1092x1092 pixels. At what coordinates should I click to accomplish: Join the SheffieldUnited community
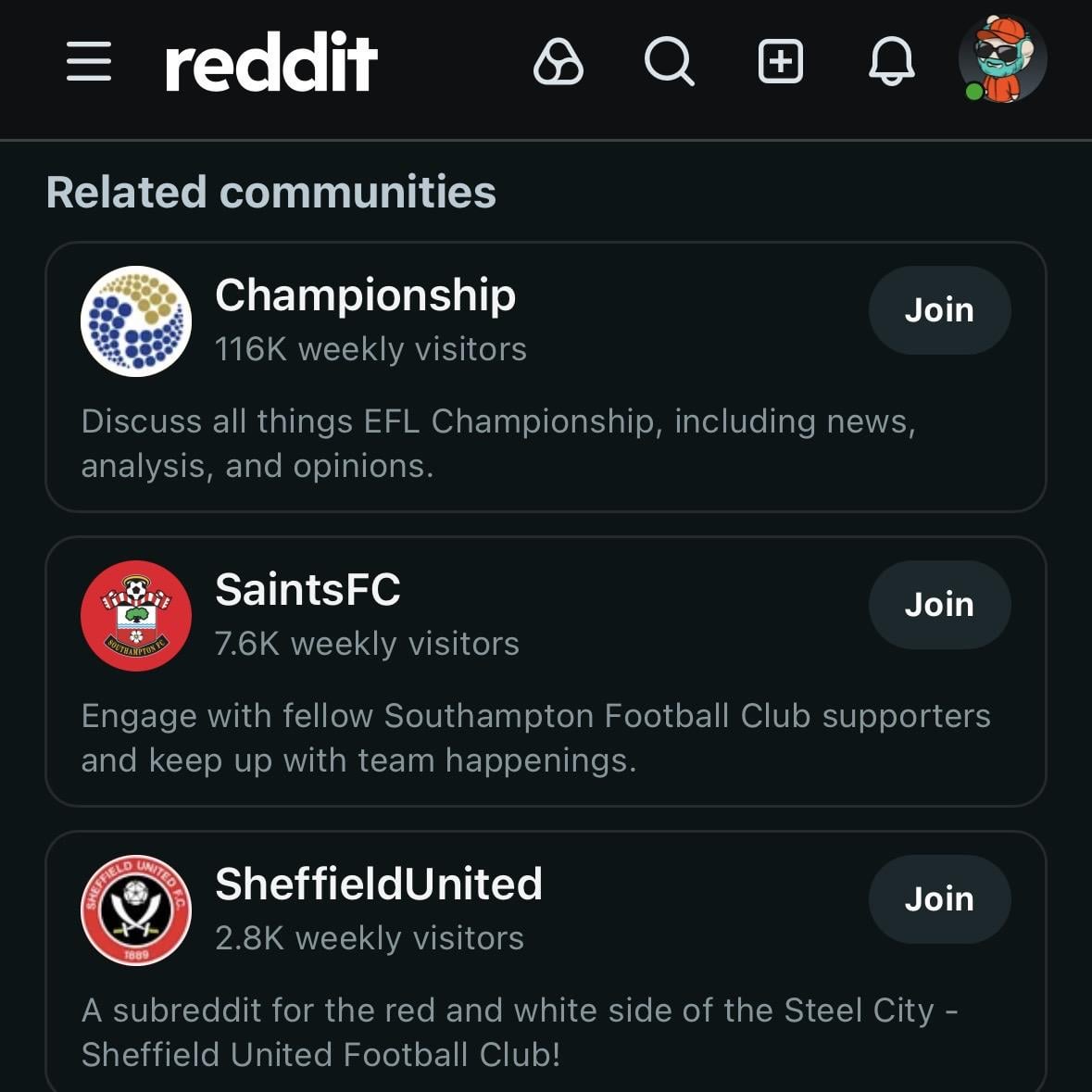click(939, 899)
